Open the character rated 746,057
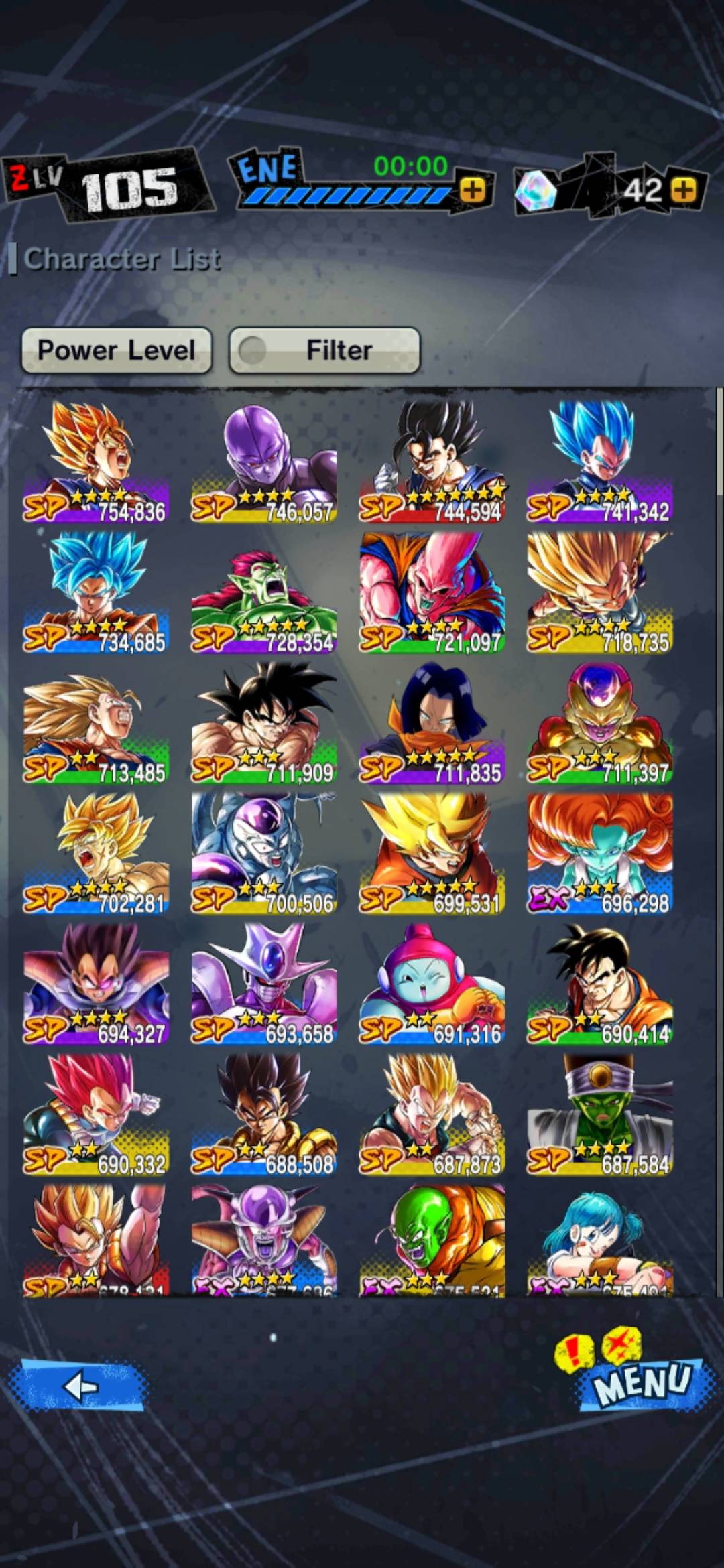This screenshot has height=1568, width=724. [x=264, y=461]
